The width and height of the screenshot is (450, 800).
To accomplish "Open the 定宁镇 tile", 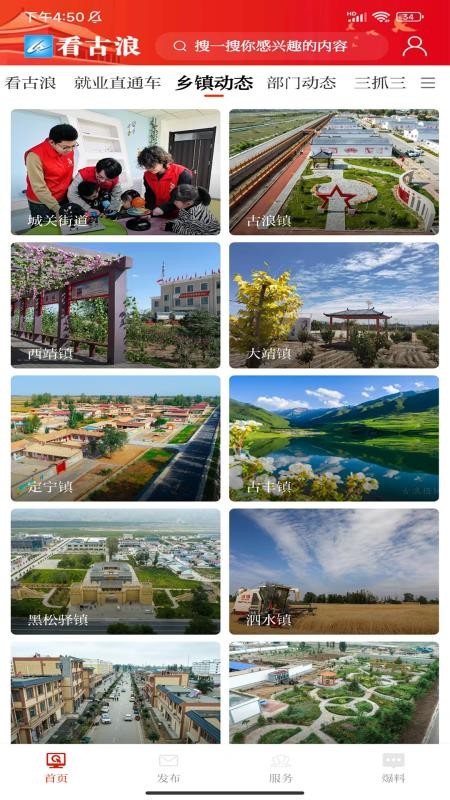I will coord(116,438).
